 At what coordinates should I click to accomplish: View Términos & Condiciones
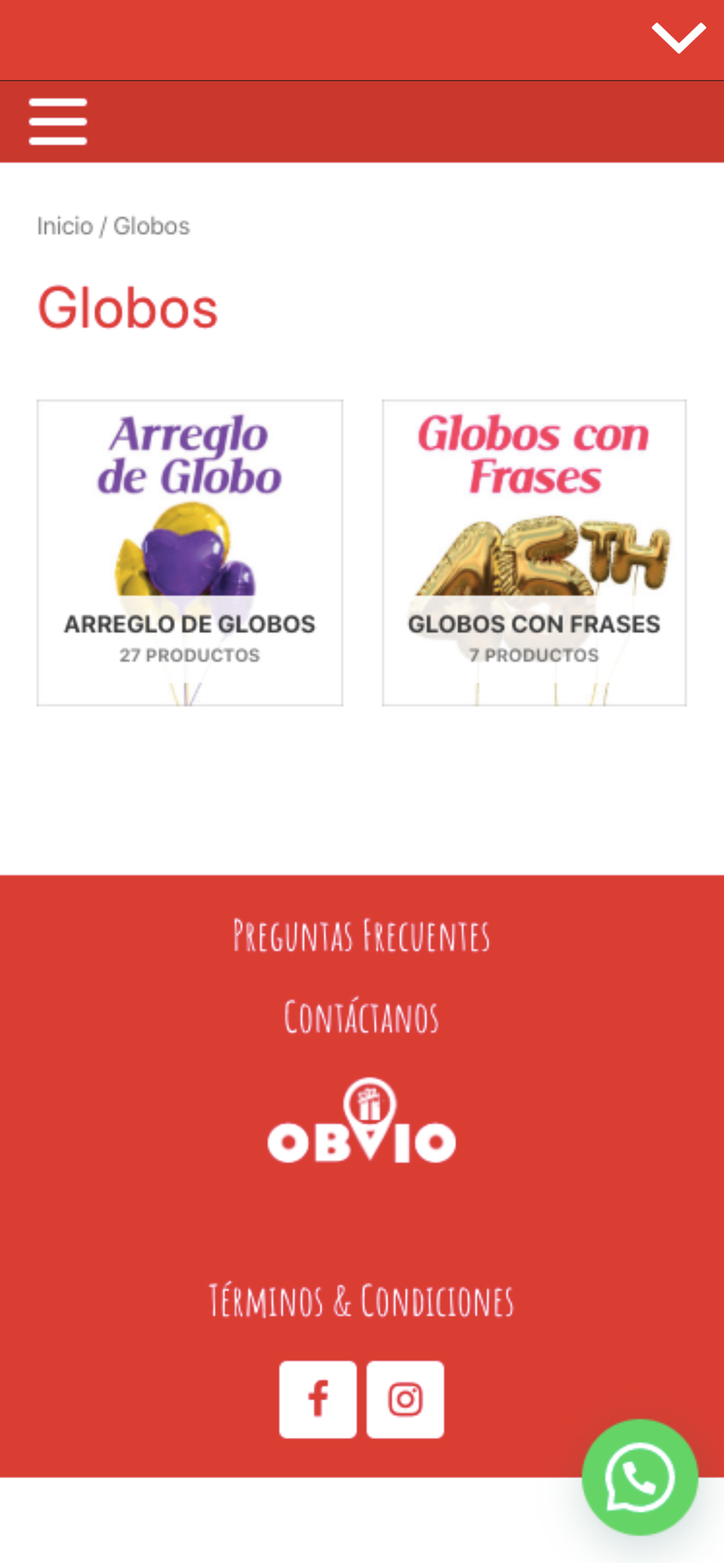point(361,1301)
